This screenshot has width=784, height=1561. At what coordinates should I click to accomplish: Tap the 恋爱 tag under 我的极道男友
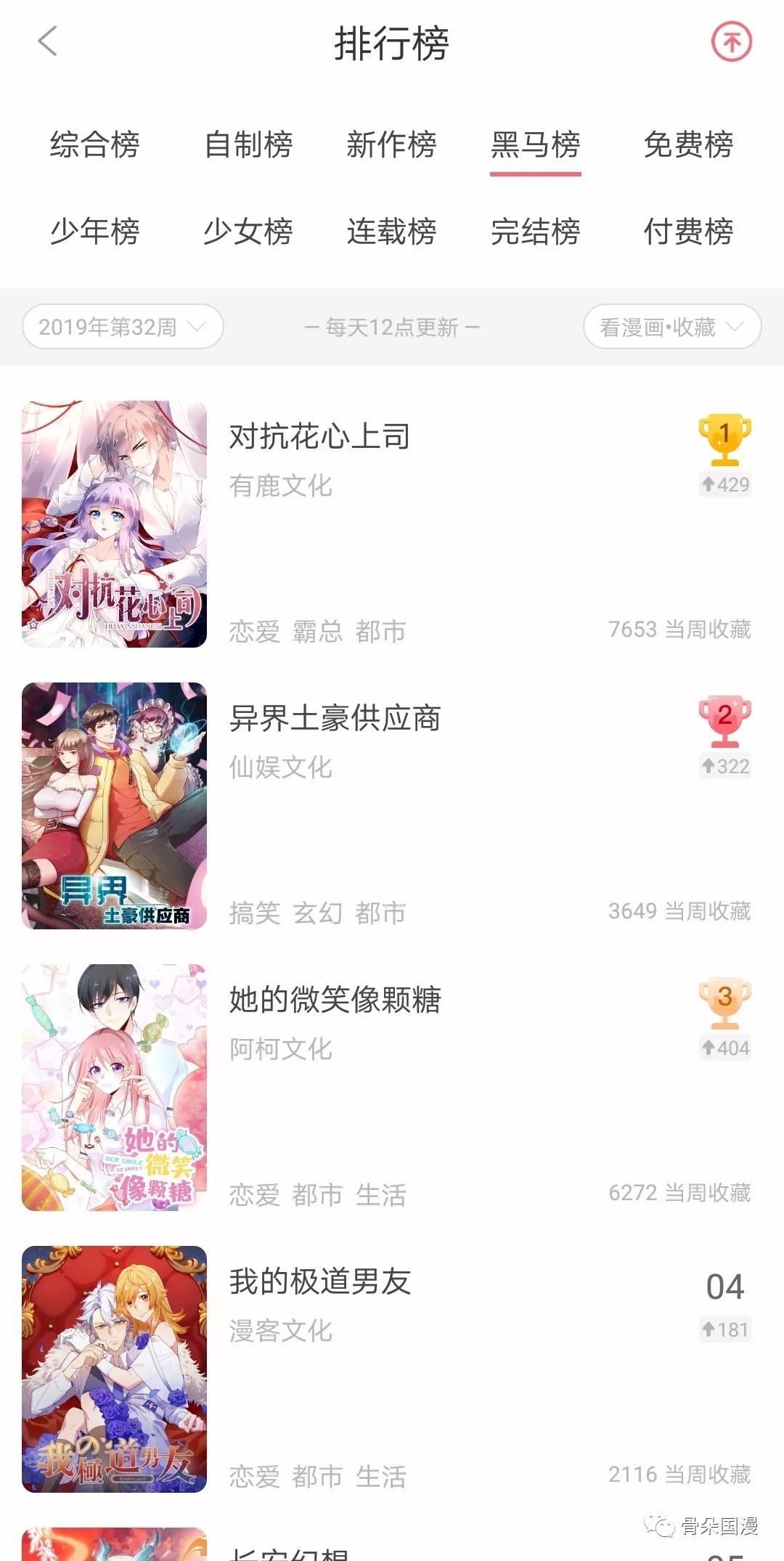coord(255,1474)
